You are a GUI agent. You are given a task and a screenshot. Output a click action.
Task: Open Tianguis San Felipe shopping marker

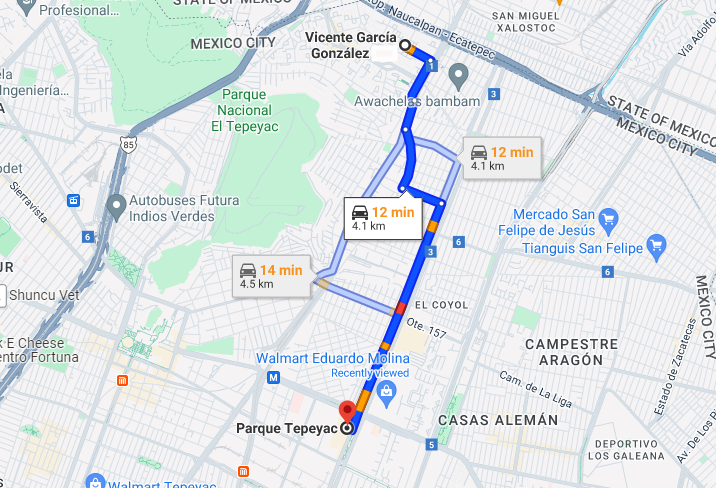(657, 248)
